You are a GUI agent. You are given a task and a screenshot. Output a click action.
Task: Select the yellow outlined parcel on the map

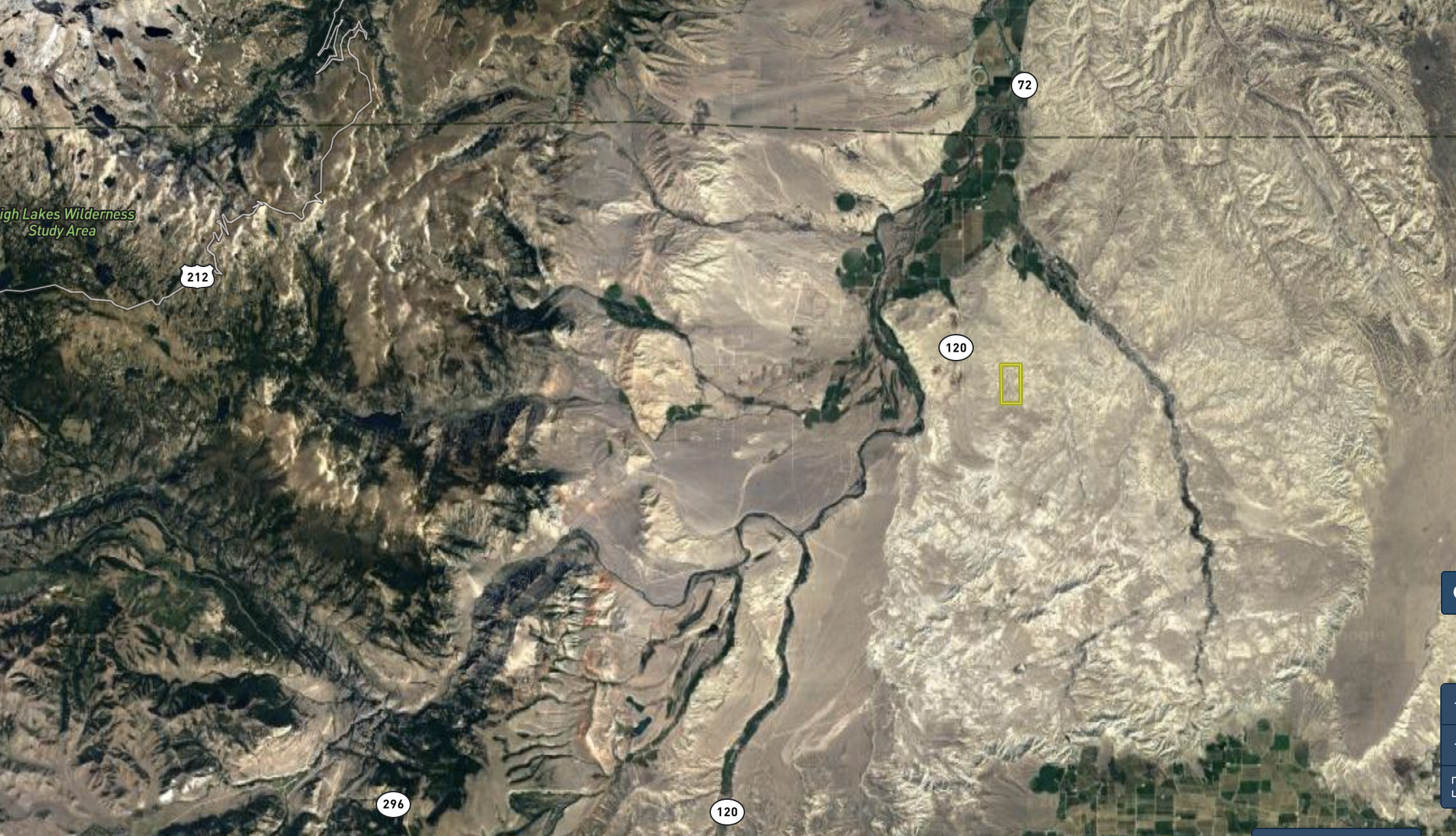click(x=1011, y=384)
